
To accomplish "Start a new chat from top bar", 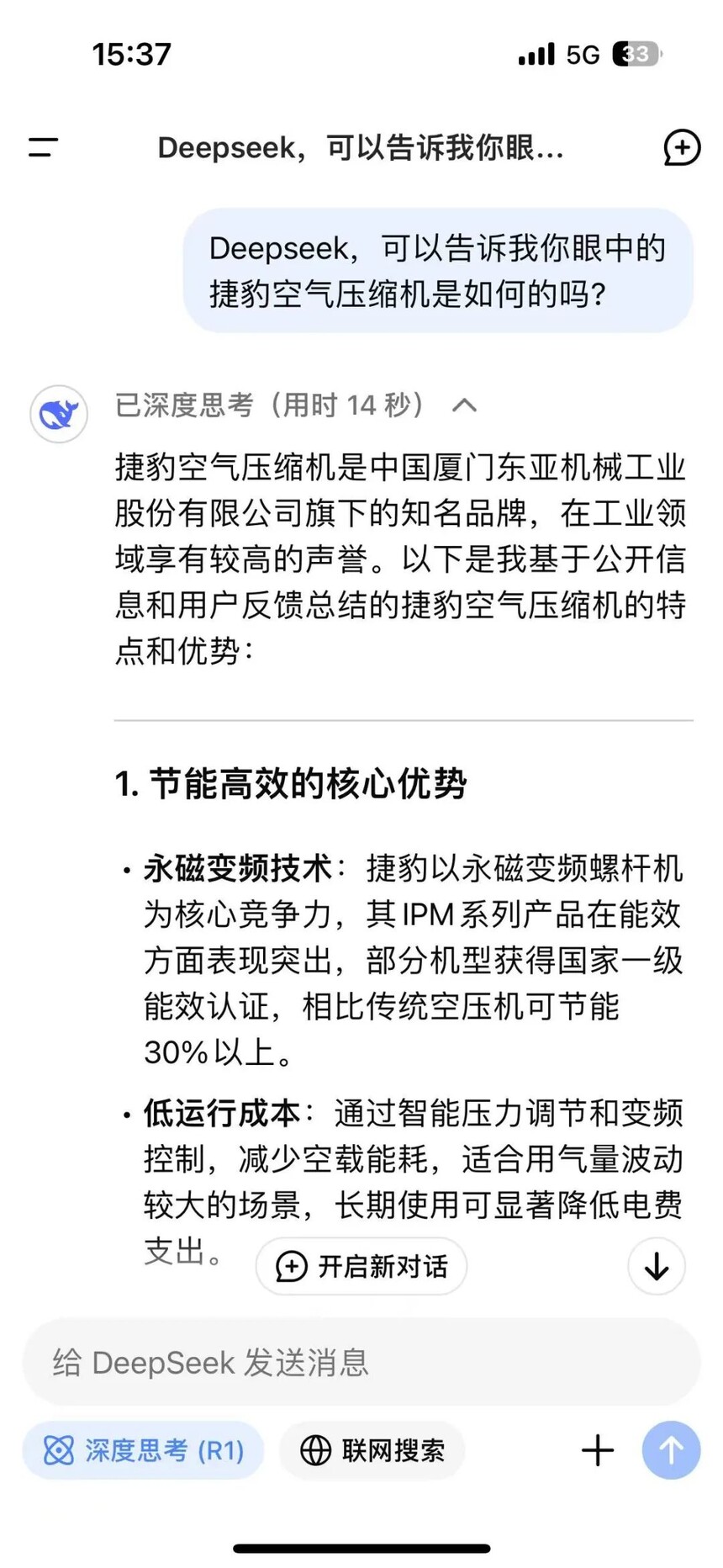I will click(681, 147).
